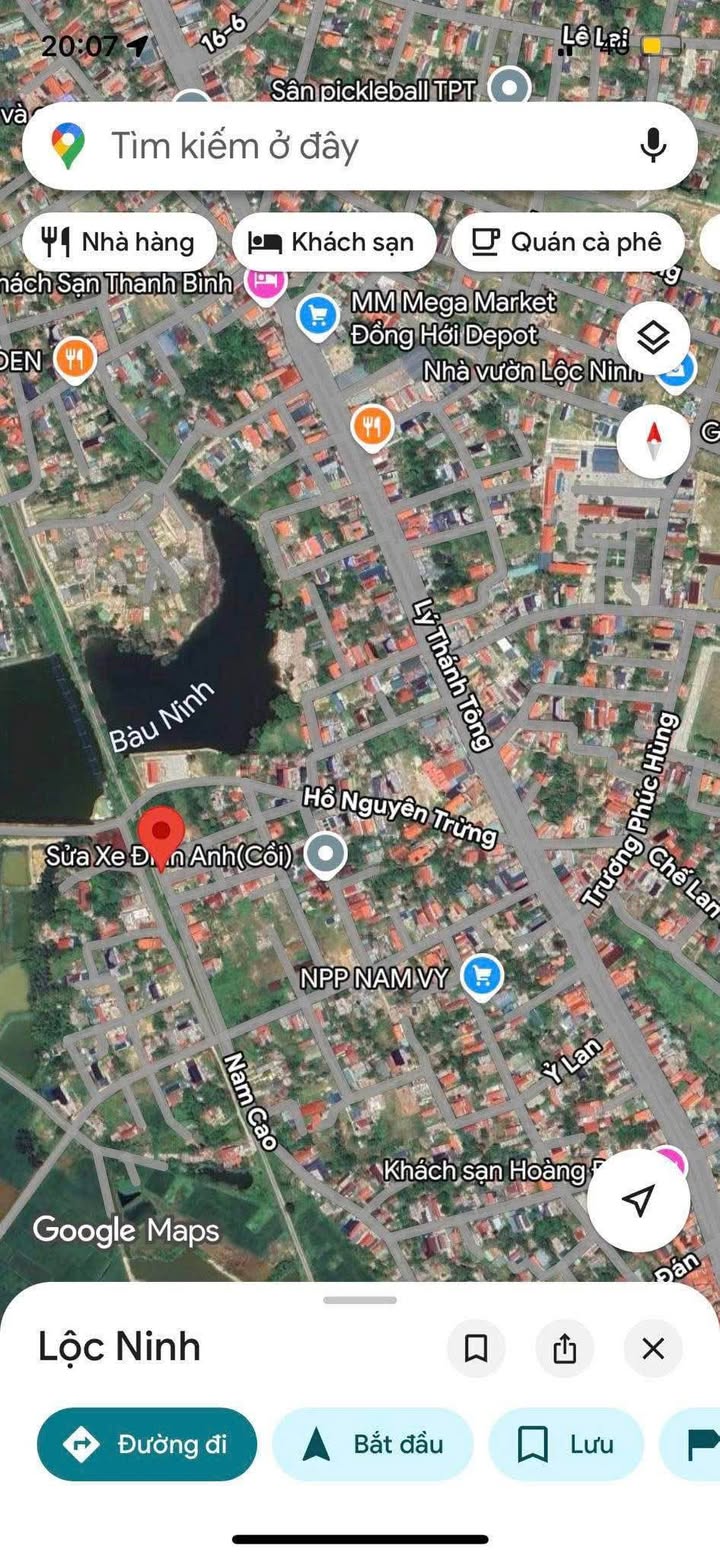Select the NPP NAM VY shop pin
The width and height of the screenshot is (720, 1559).
coord(482,975)
